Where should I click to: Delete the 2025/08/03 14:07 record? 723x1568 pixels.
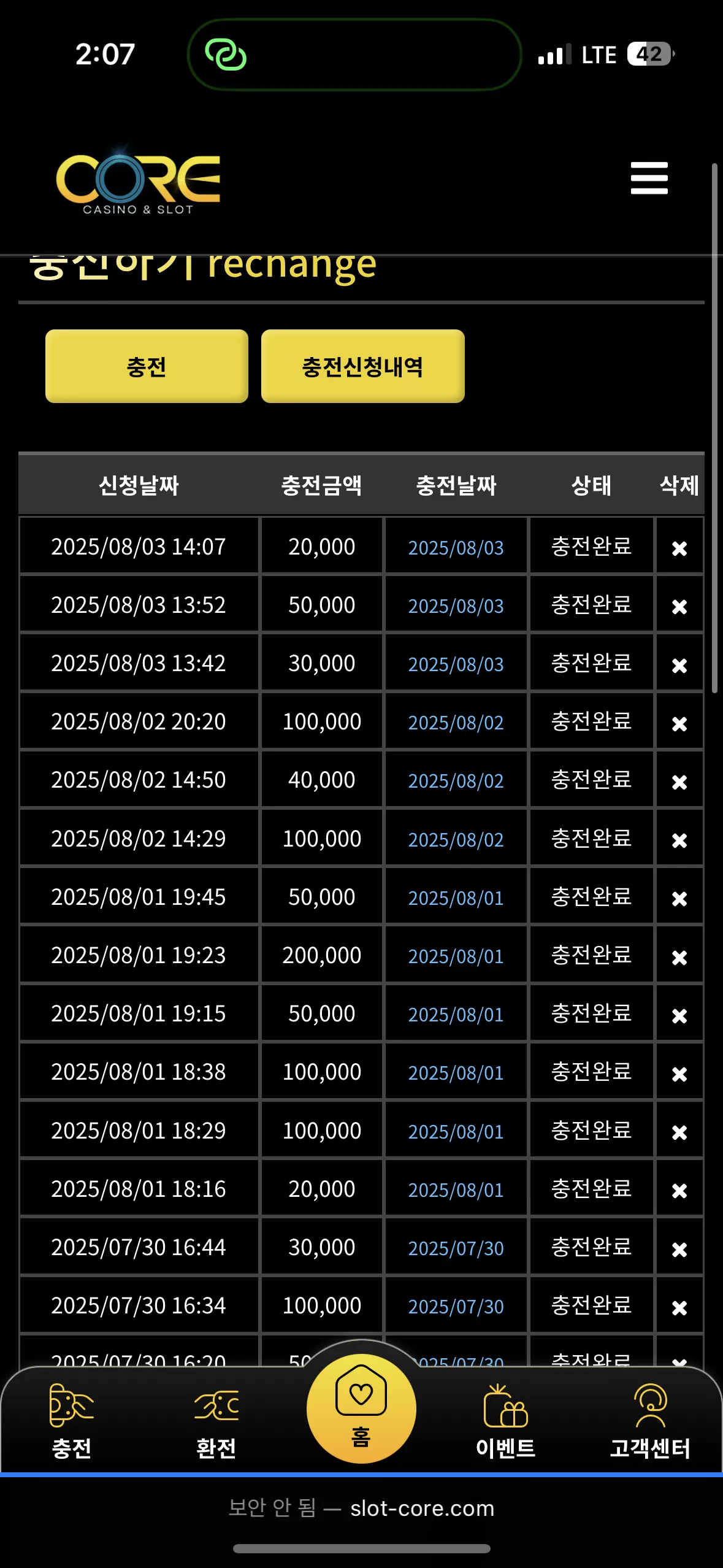679,548
